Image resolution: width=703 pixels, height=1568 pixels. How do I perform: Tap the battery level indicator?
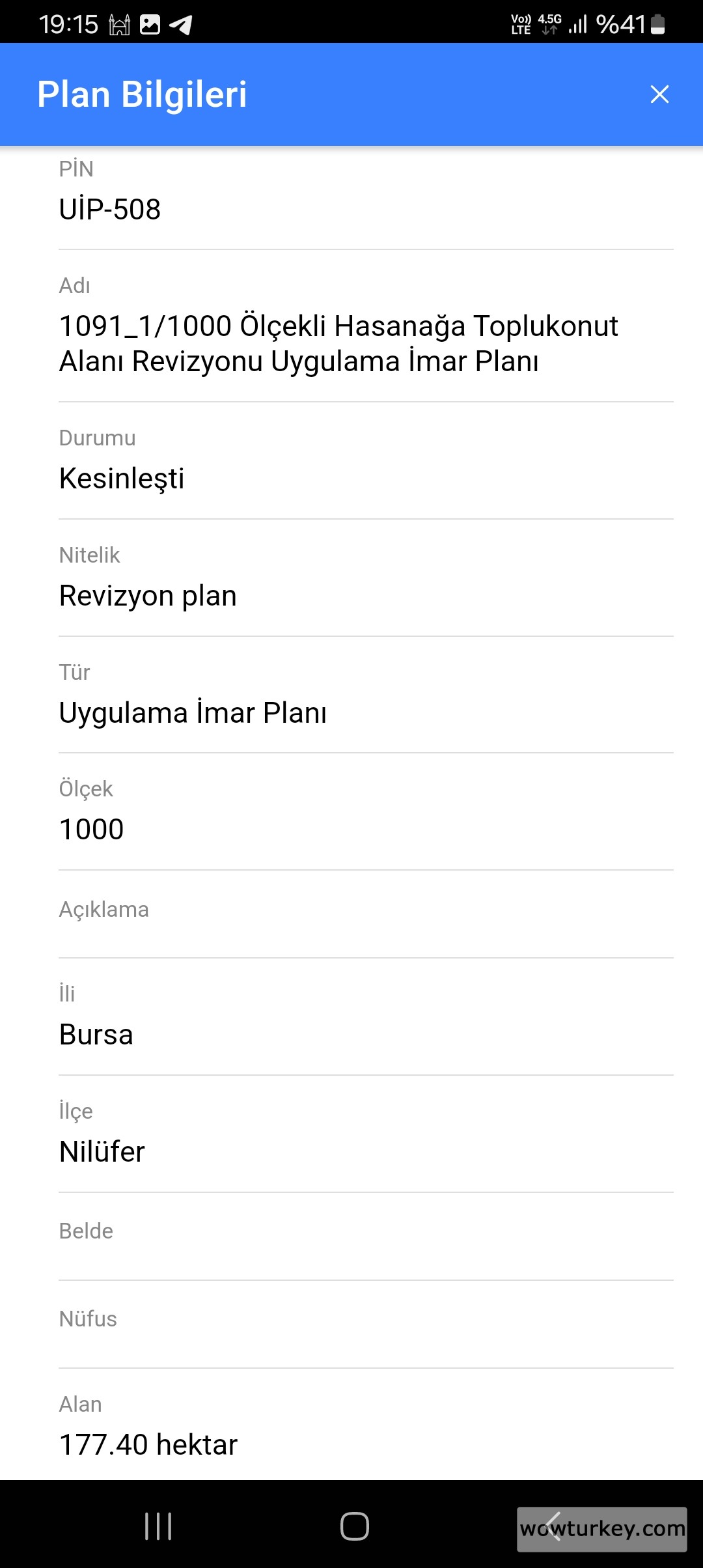[x=659, y=24]
